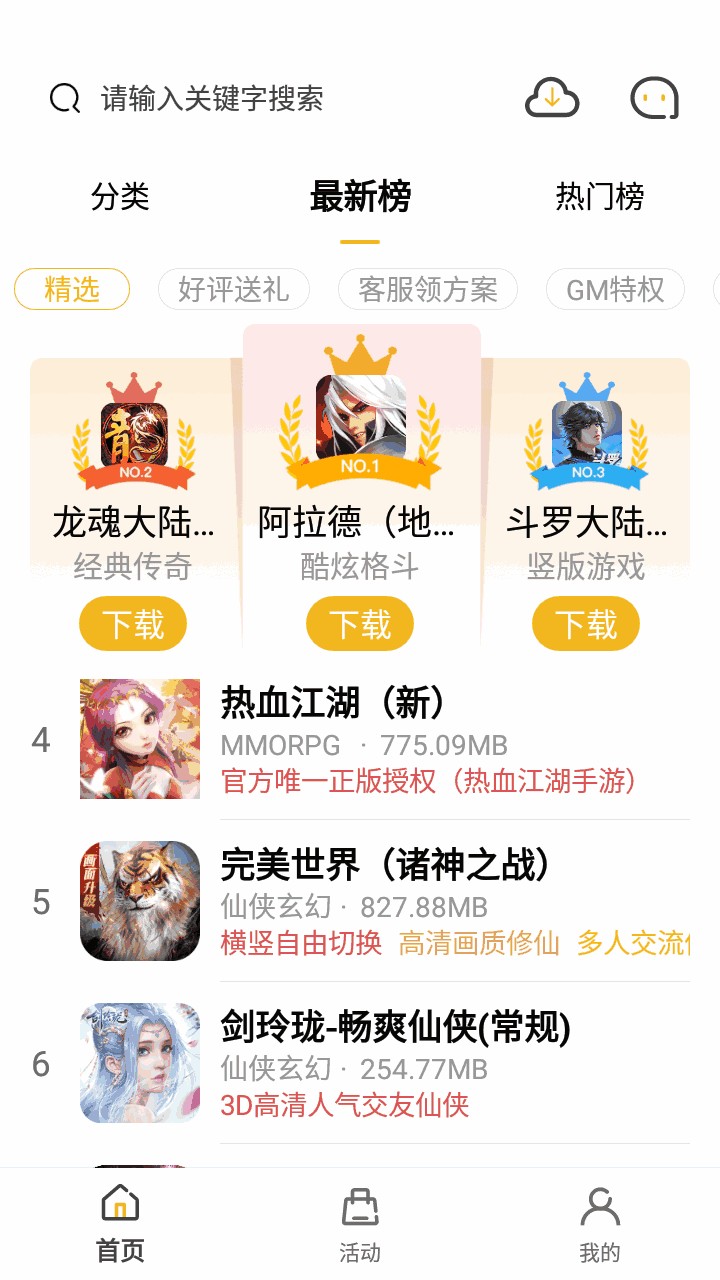
Task: Tap the search magnifier icon
Action: (x=64, y=98)
